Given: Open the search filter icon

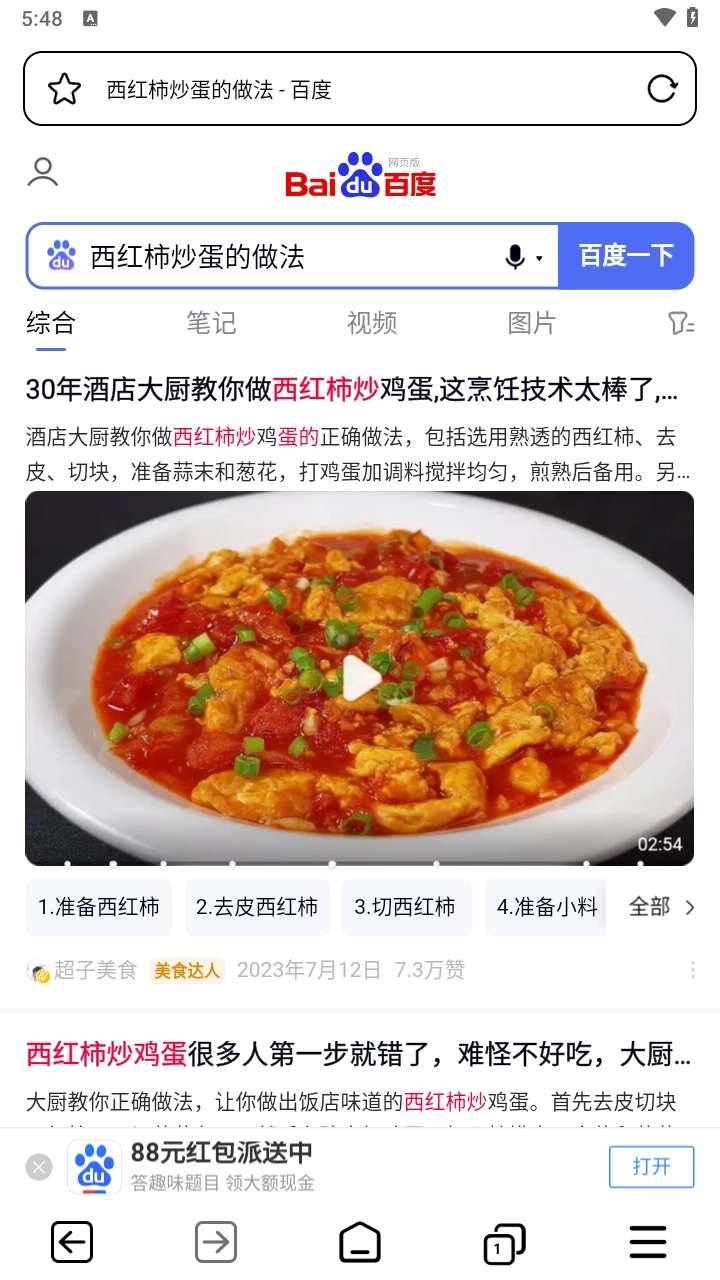Looking at the screenshot, I should (680, 323).
